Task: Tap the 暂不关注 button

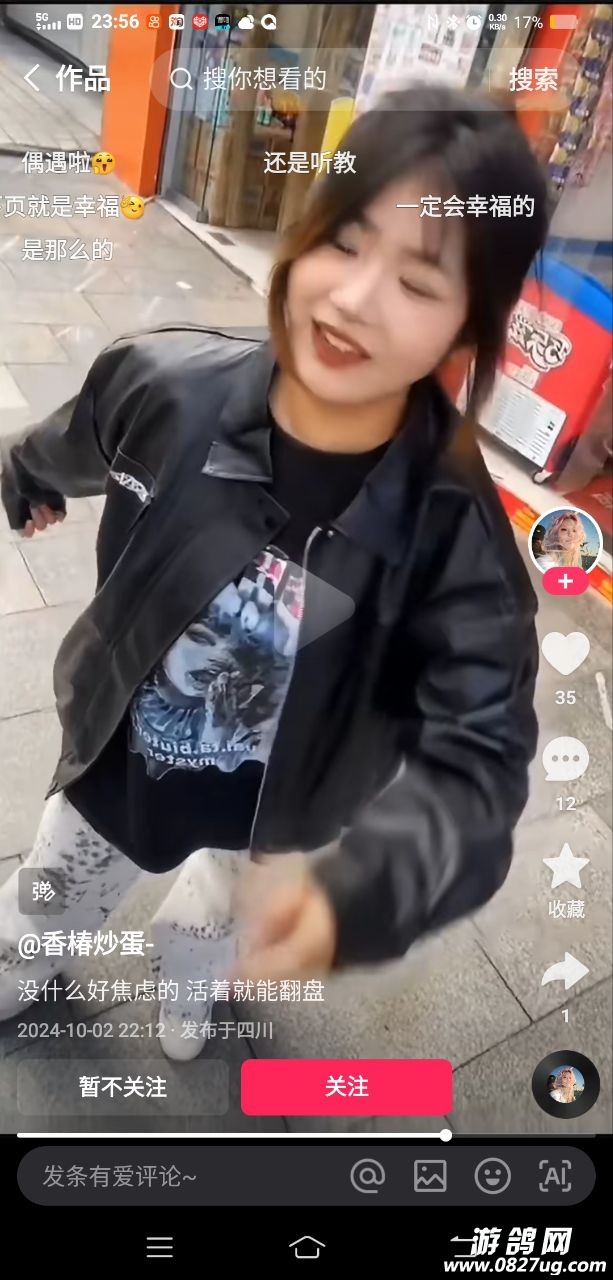Action: pyautogui.click(x=123, y=1087)
